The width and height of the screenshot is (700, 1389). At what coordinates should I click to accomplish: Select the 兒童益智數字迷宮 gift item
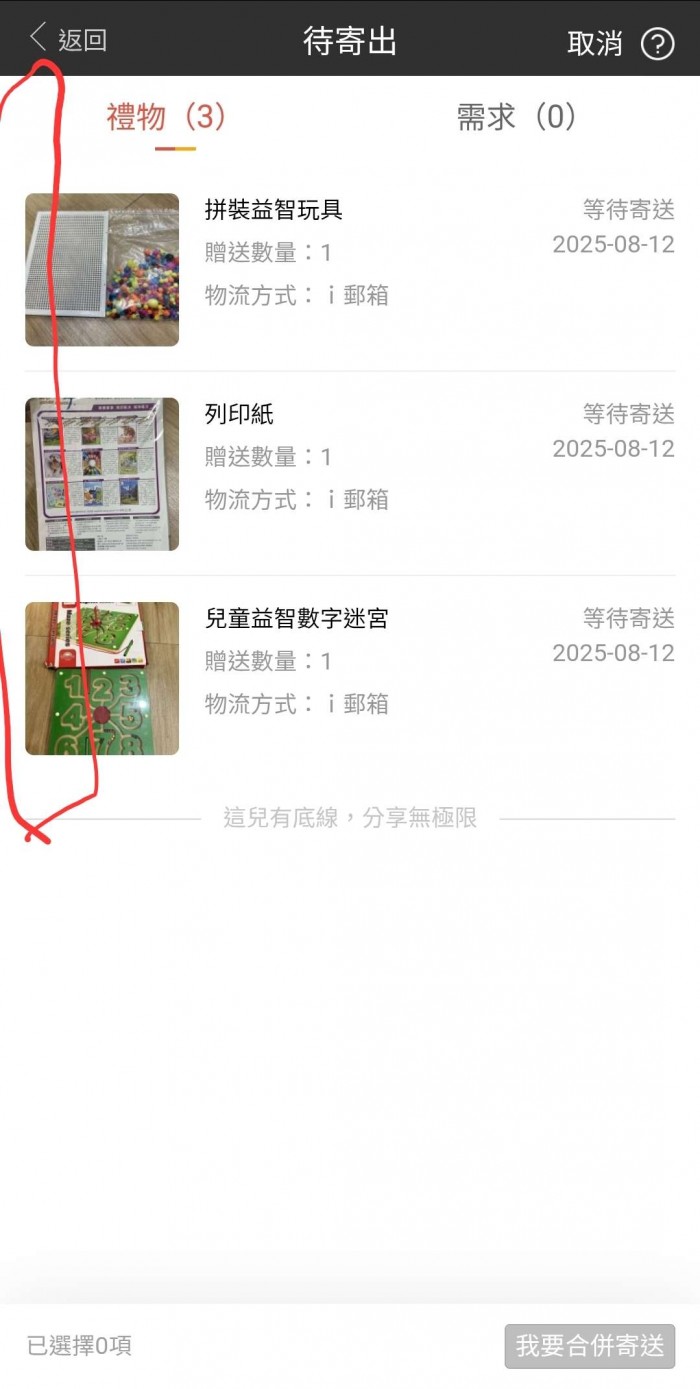(350, 678)
